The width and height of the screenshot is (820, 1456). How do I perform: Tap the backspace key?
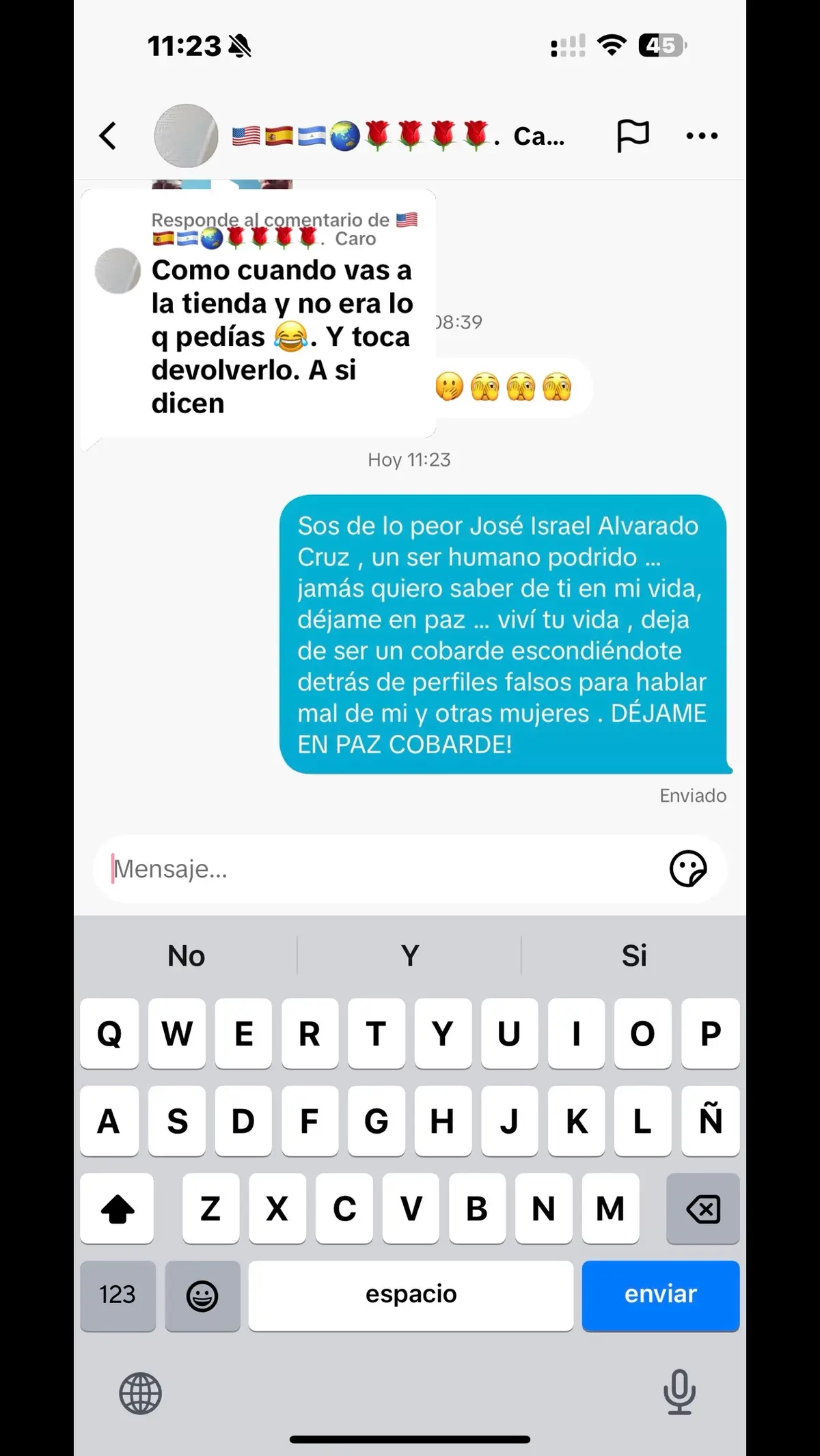tap(703, 1209)
